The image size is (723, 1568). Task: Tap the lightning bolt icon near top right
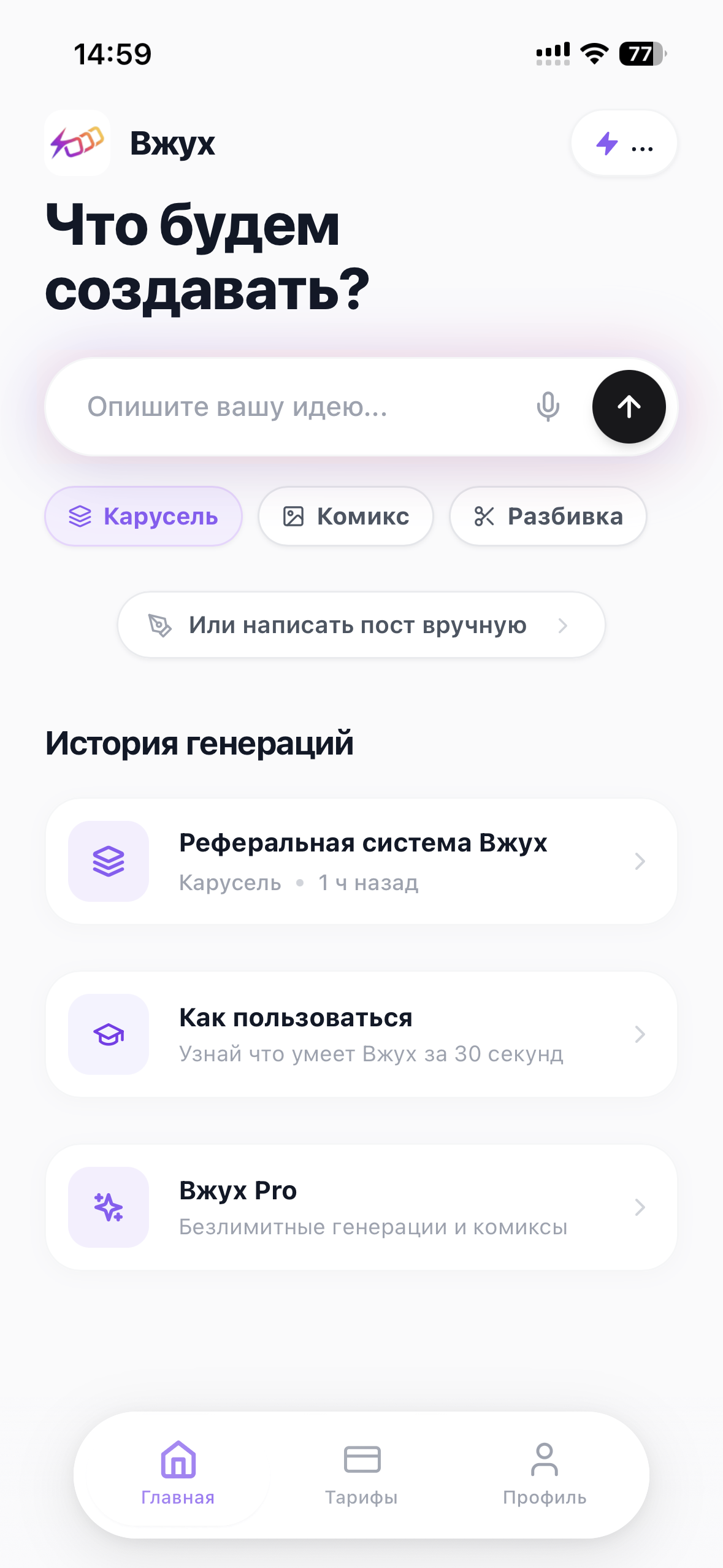point(606,143)
